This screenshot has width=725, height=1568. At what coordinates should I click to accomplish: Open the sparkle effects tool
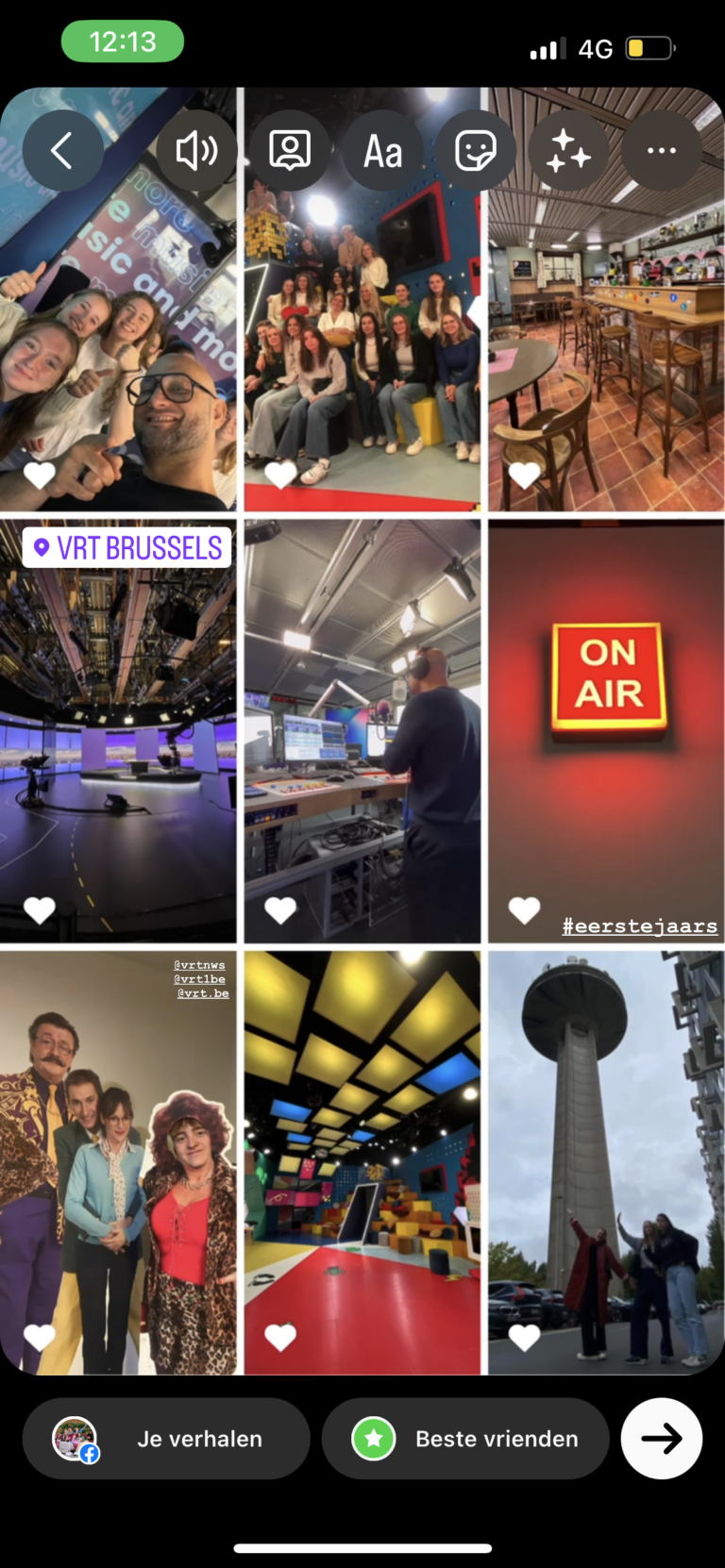click(x=568, y=150)
